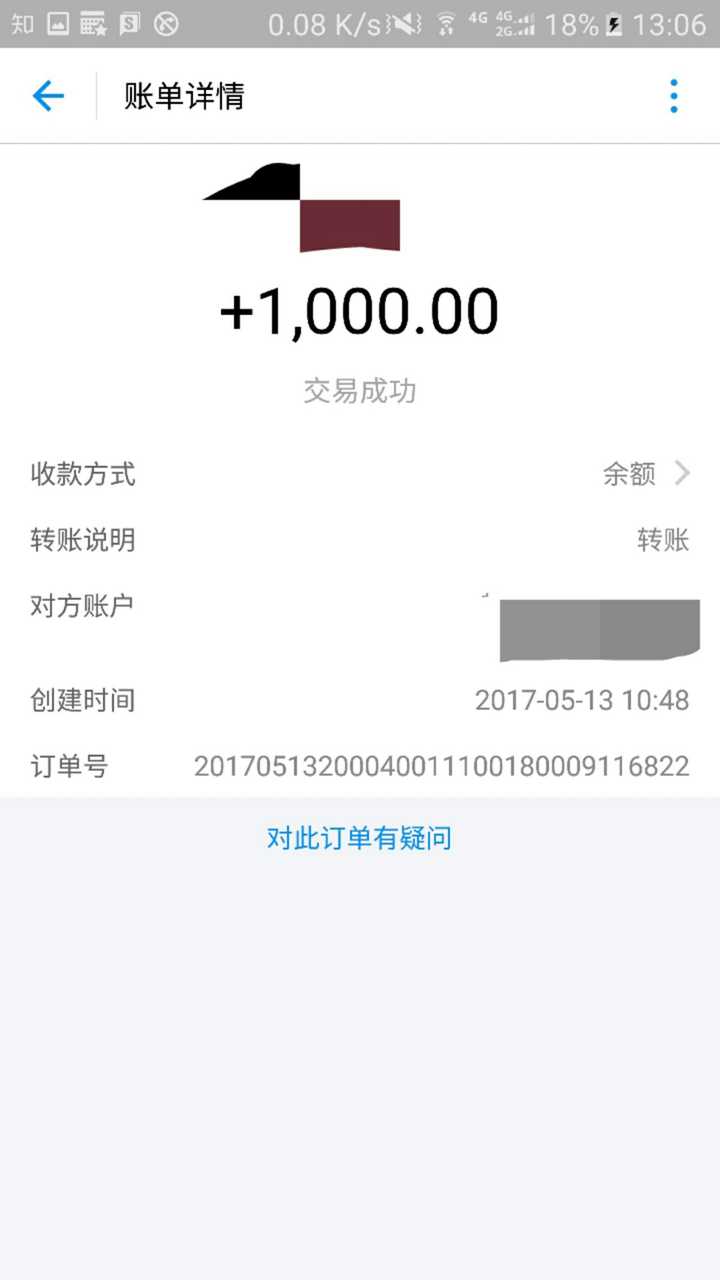Open the three-dot overflow menu
This screenshot has height=1280, width=720.
point(673,96)
